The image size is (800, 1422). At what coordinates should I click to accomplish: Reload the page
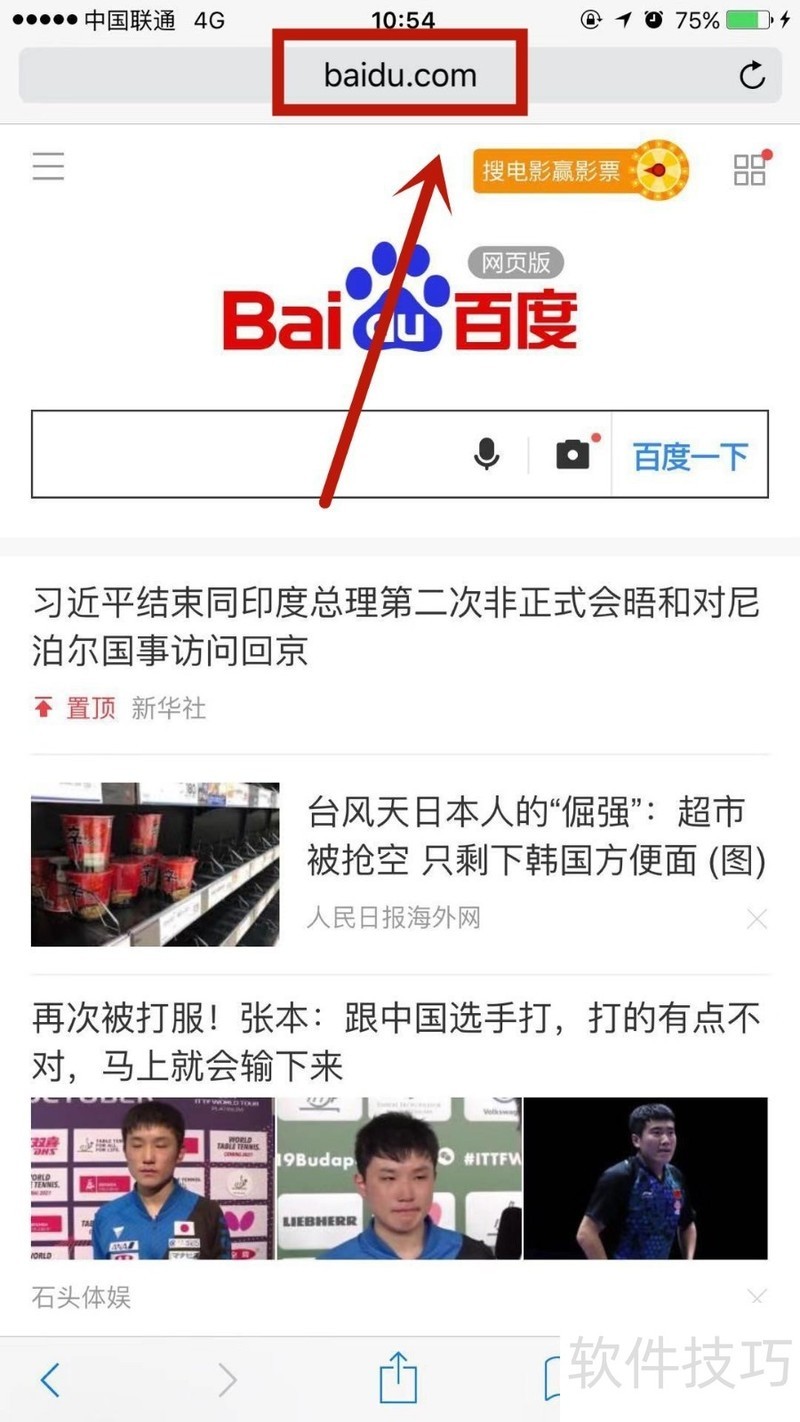[751, 76]
